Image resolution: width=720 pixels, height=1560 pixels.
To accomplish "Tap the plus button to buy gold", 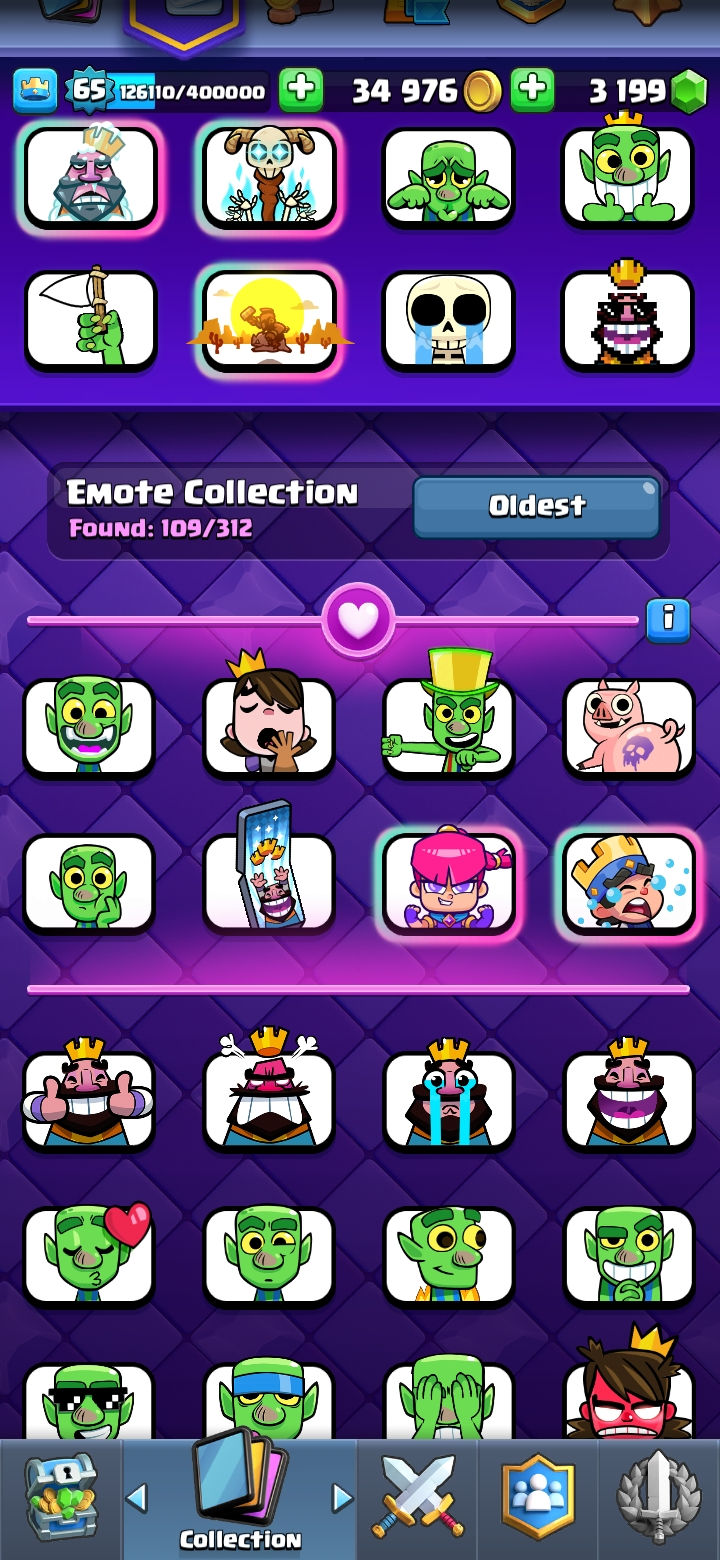I will pos(300,91).
